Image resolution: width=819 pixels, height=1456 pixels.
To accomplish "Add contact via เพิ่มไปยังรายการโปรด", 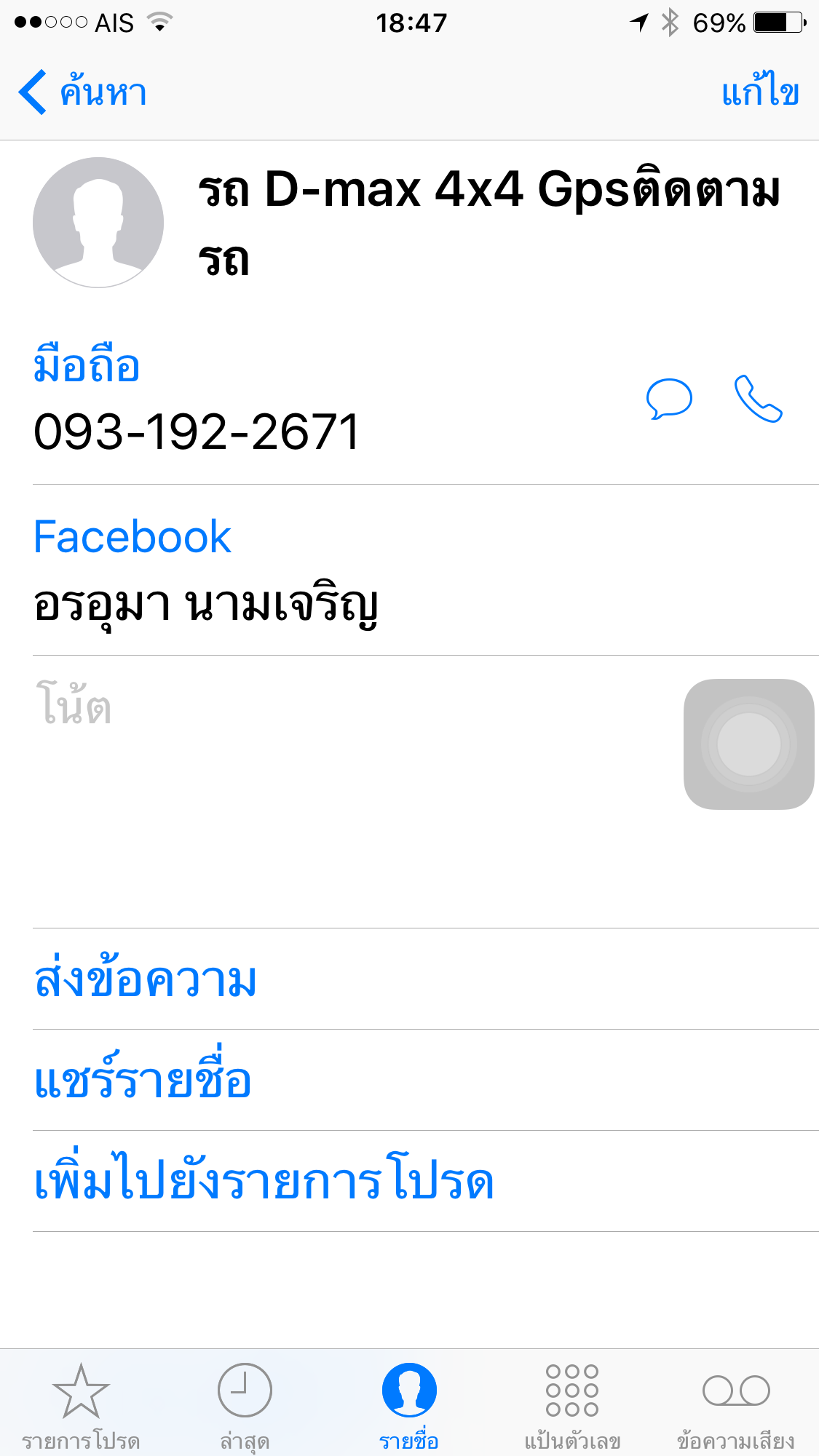I will click(x=264, y=1181).
